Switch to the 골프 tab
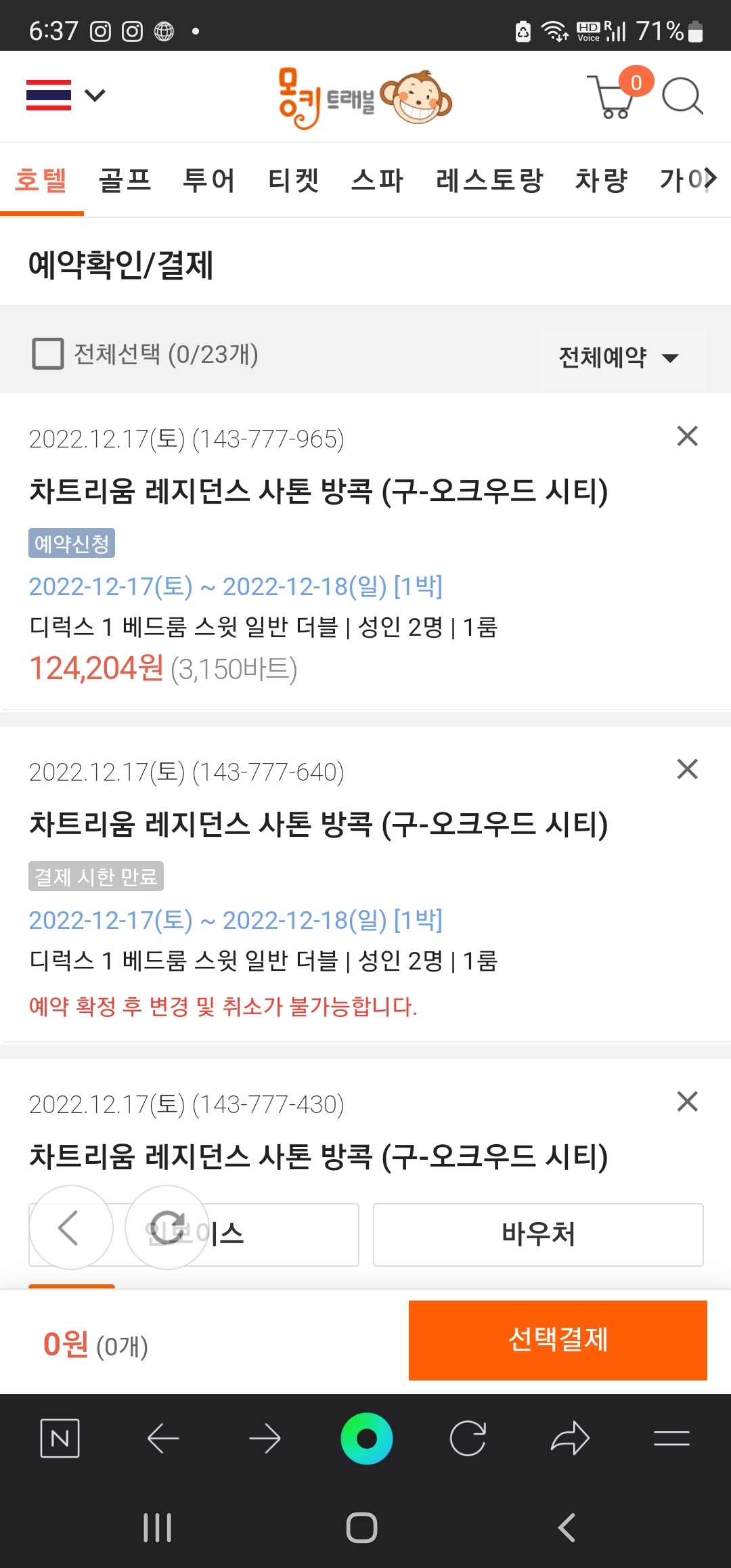 [x=125, y=180]
